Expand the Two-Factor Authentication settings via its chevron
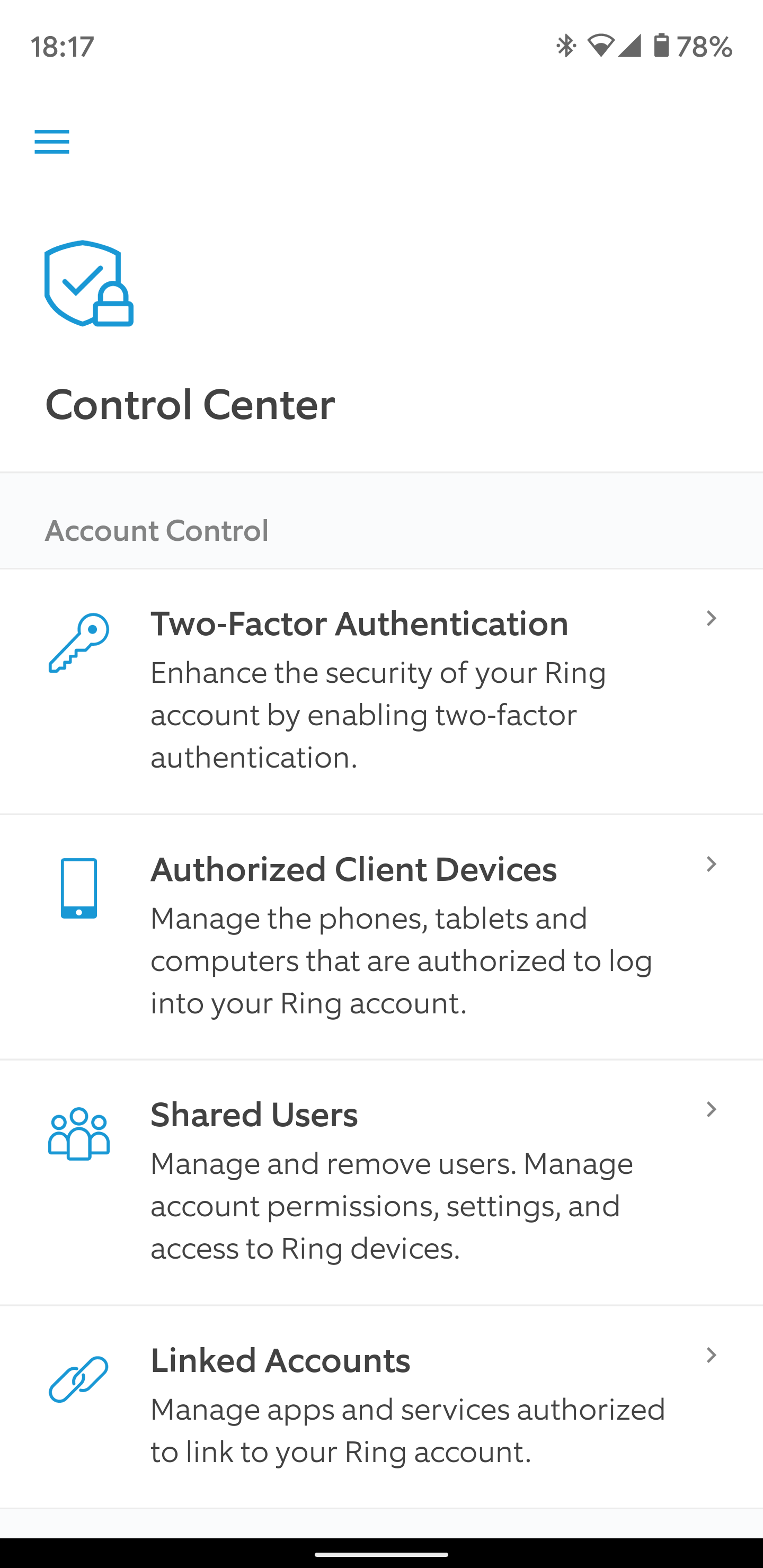763x1568 pixels. pyautogui.click(x=712, y=618)
